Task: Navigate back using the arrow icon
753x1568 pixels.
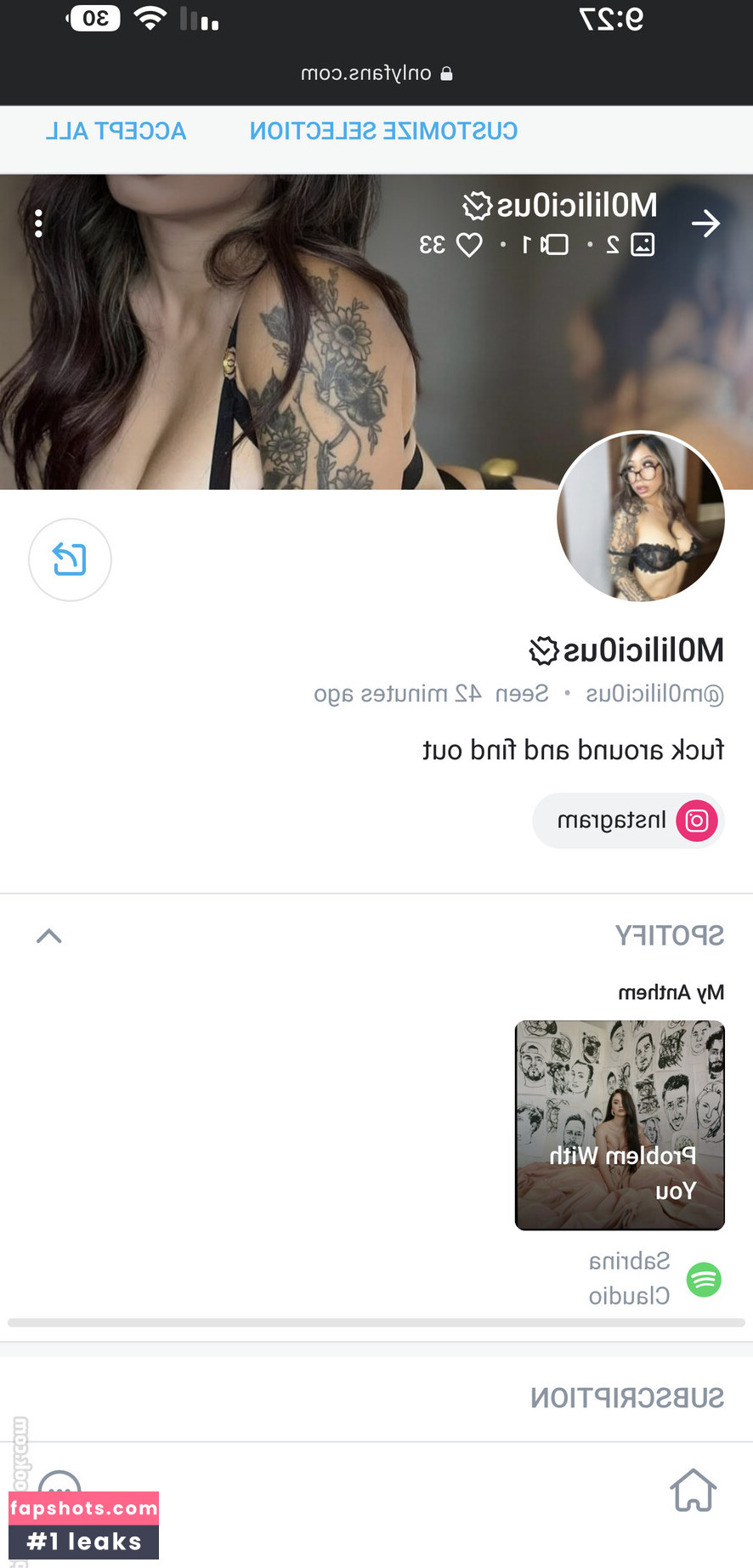Action: click(706, 223)
